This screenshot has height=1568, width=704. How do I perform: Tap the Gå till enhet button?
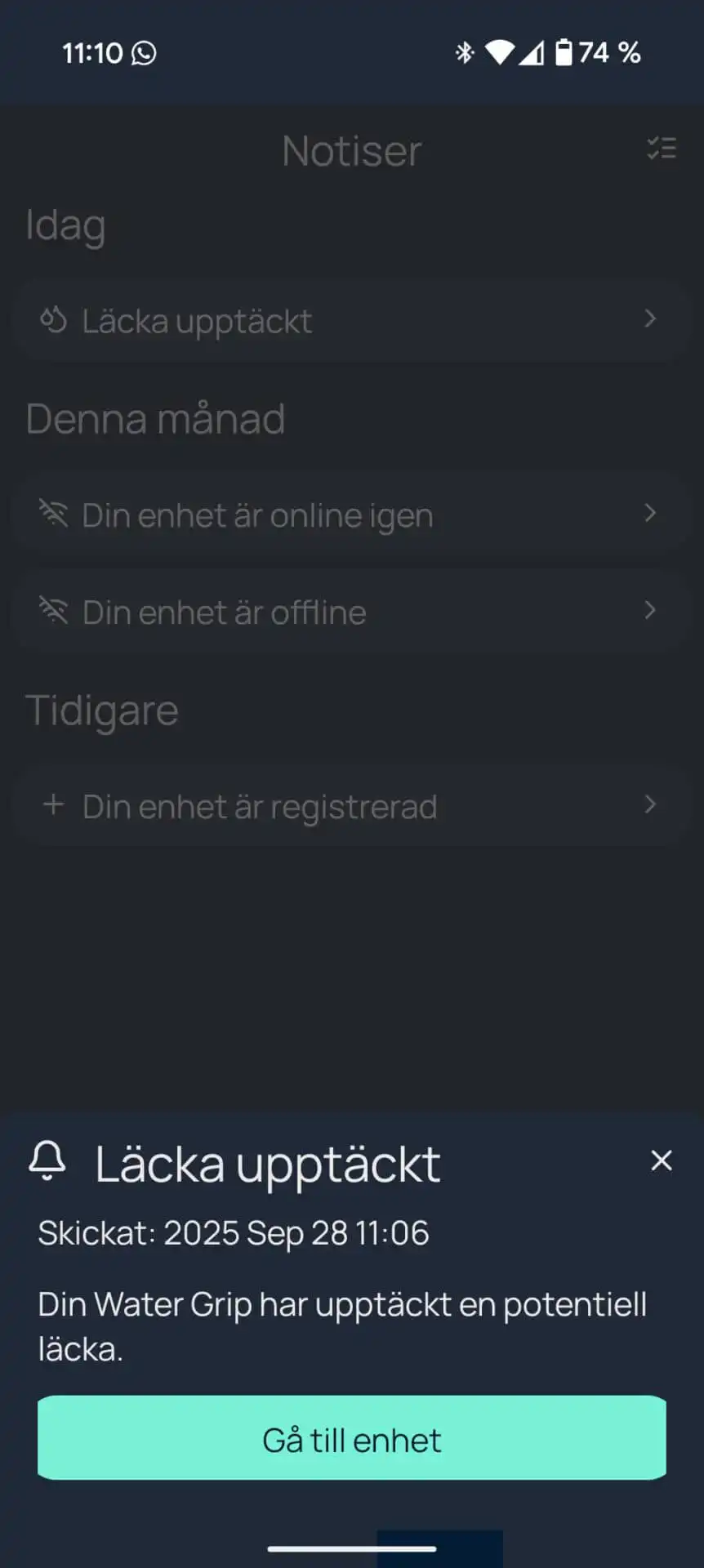352,1438
